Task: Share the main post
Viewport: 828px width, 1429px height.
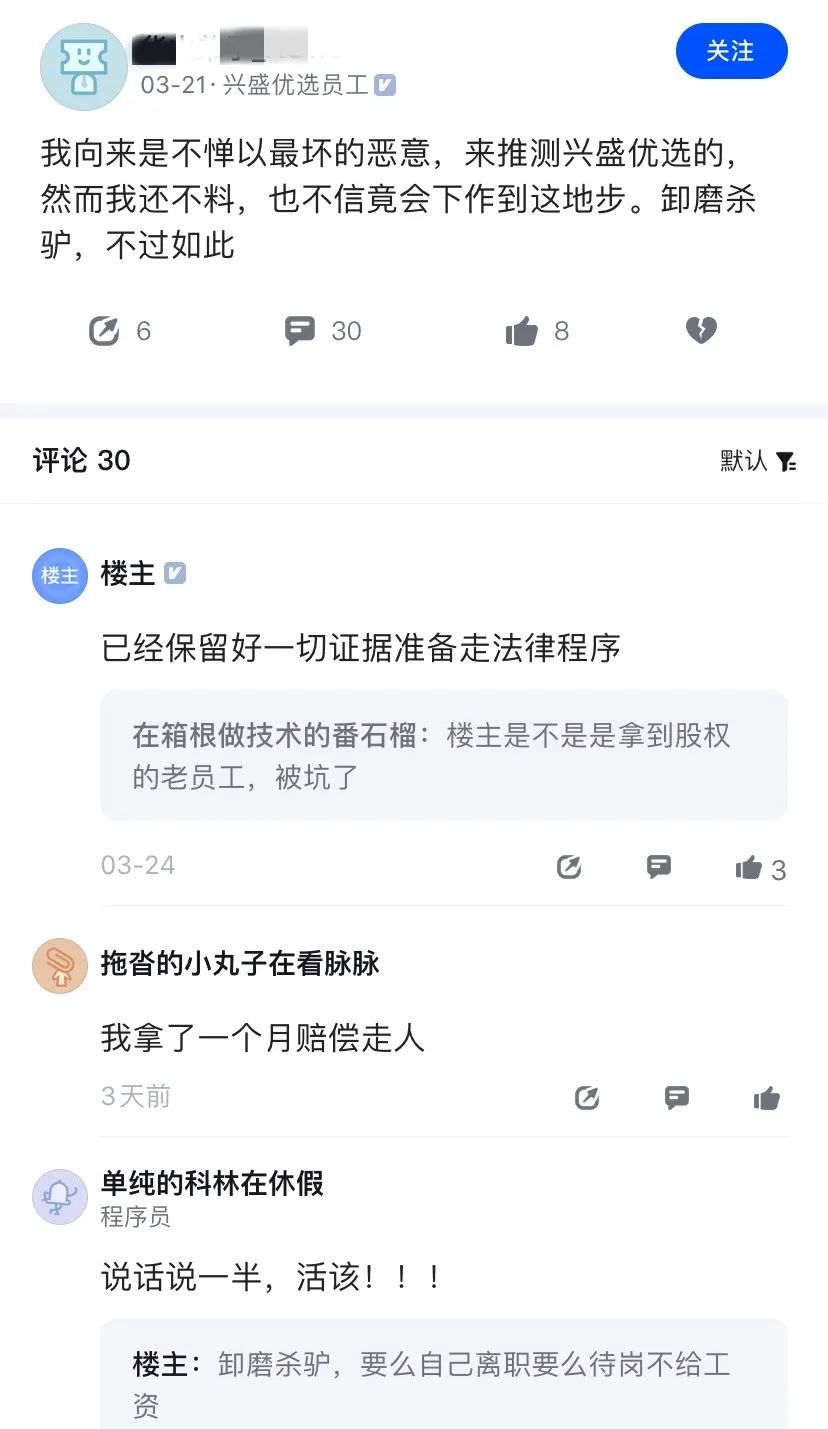Action: pos(104,331)
